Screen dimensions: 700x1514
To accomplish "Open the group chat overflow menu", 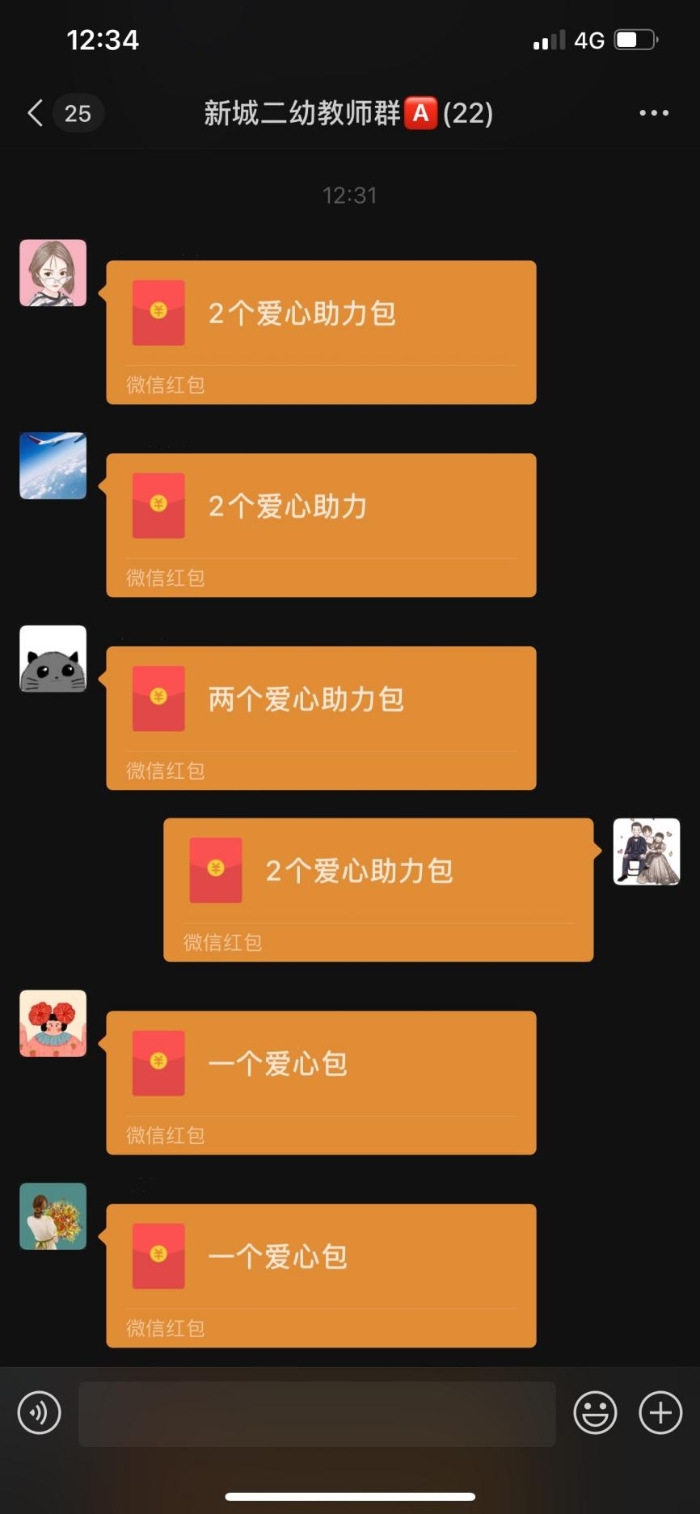I will 654,113.
